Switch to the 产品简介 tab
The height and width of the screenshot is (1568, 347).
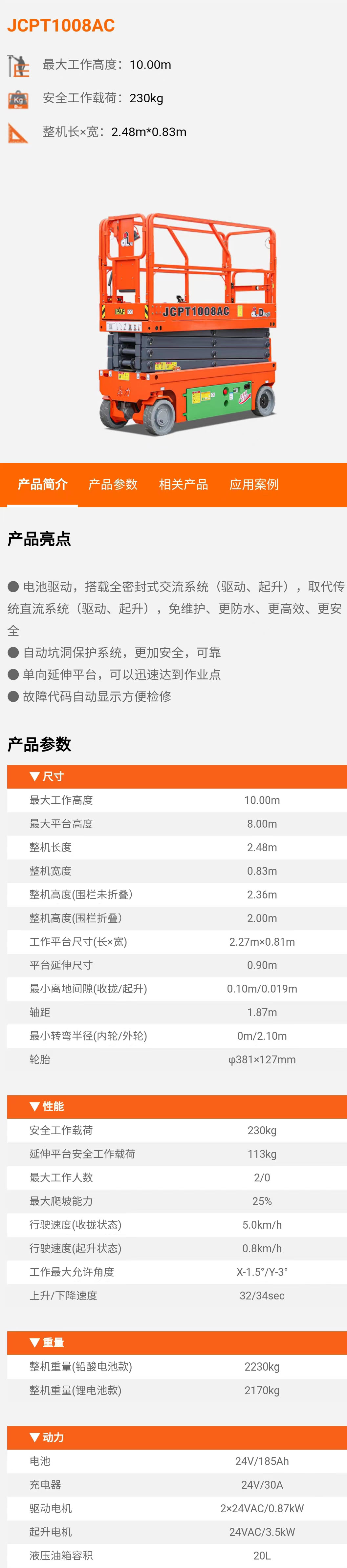43,484
